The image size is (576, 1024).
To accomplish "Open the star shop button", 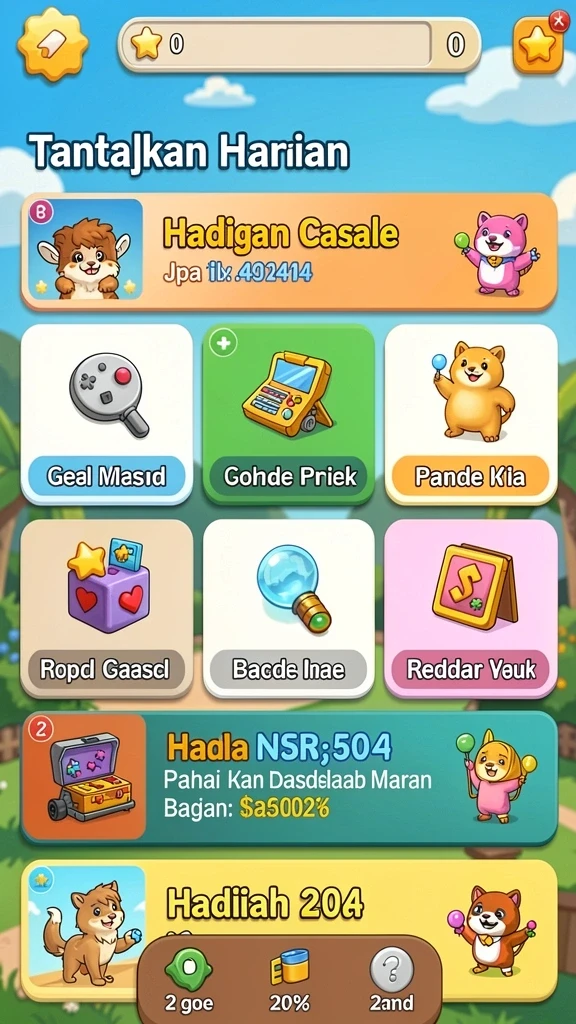I will tap(539, 44).
